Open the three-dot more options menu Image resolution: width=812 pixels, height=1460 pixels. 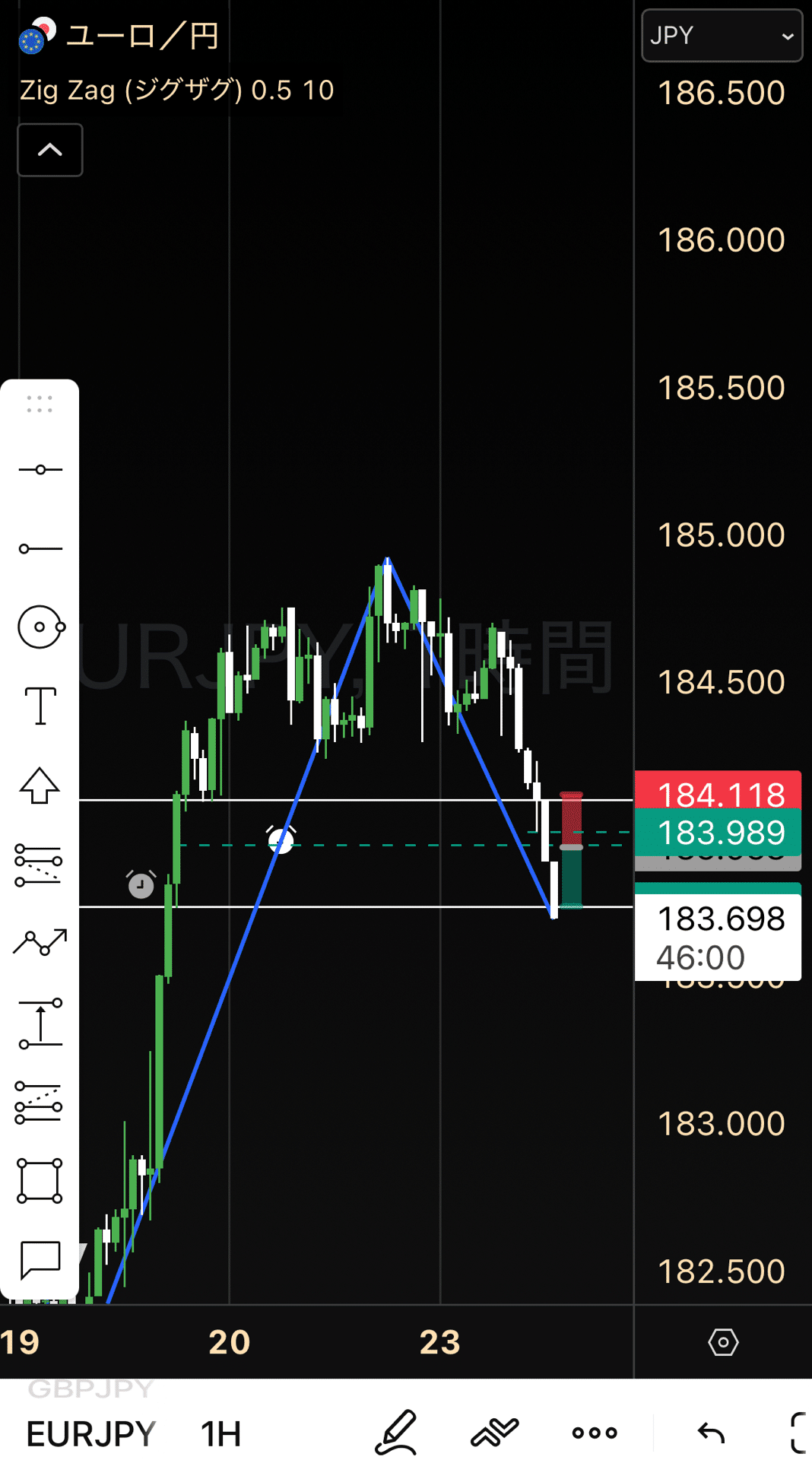(595, 1433)
